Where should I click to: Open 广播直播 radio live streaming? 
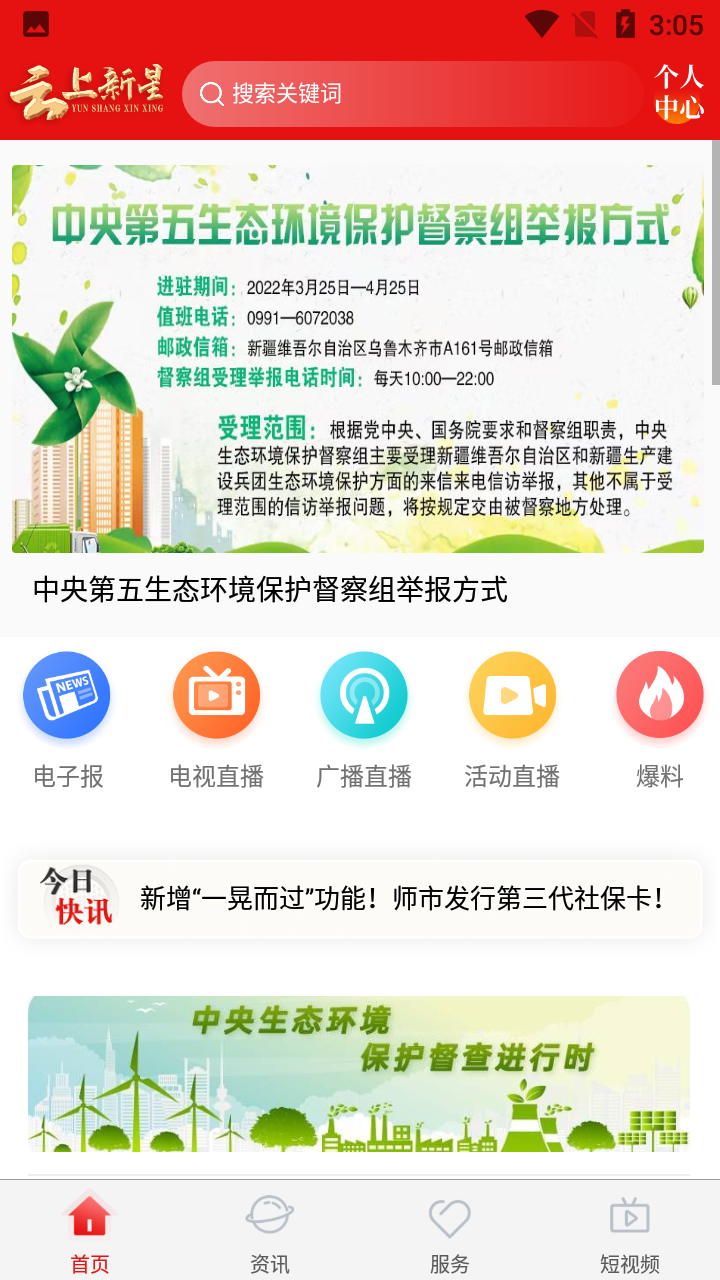tap(363, 694)
